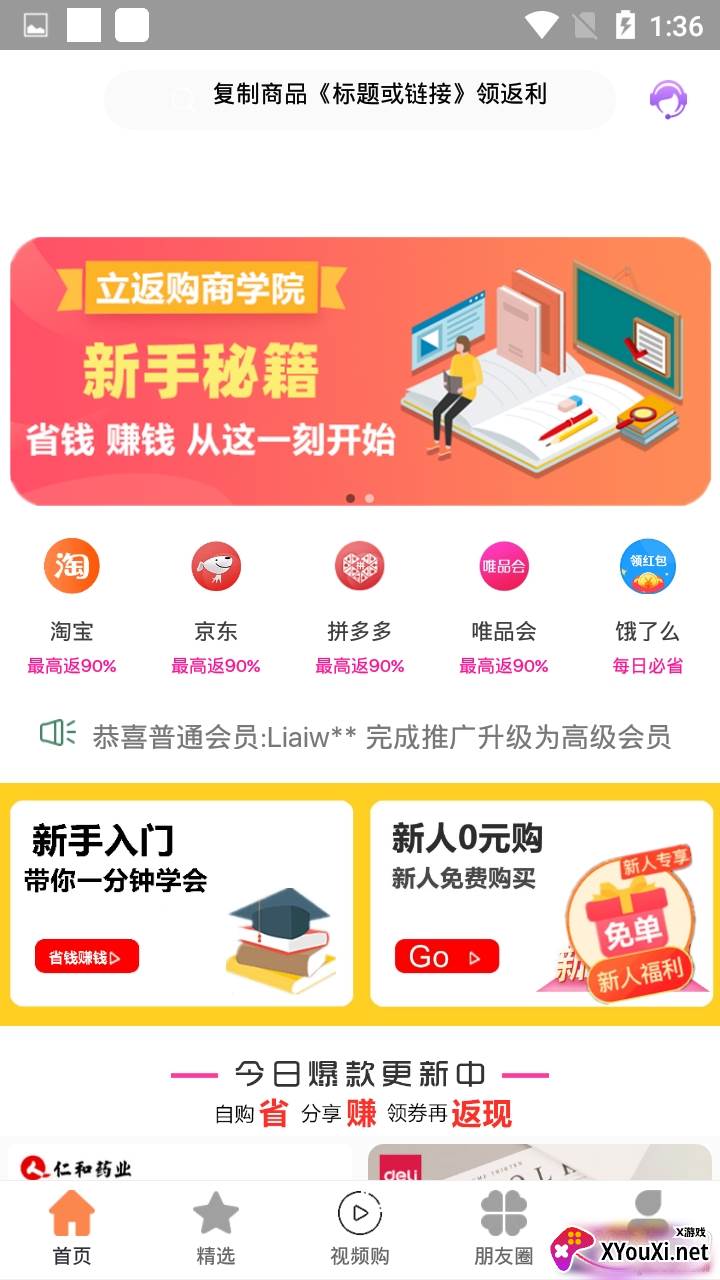
Task: Open the customer service headset icon
Action: coord(668,99)
